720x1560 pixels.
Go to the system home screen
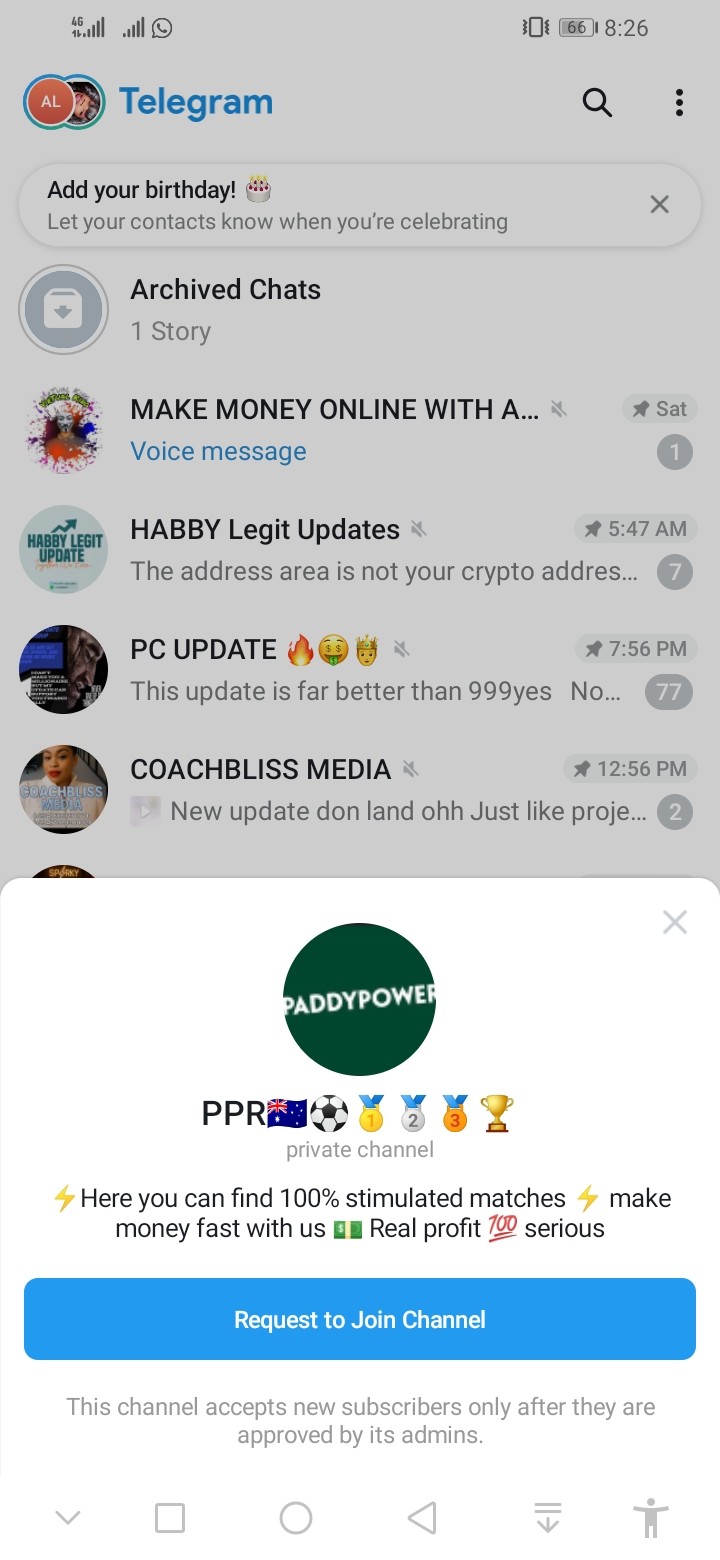point(296,1518)
